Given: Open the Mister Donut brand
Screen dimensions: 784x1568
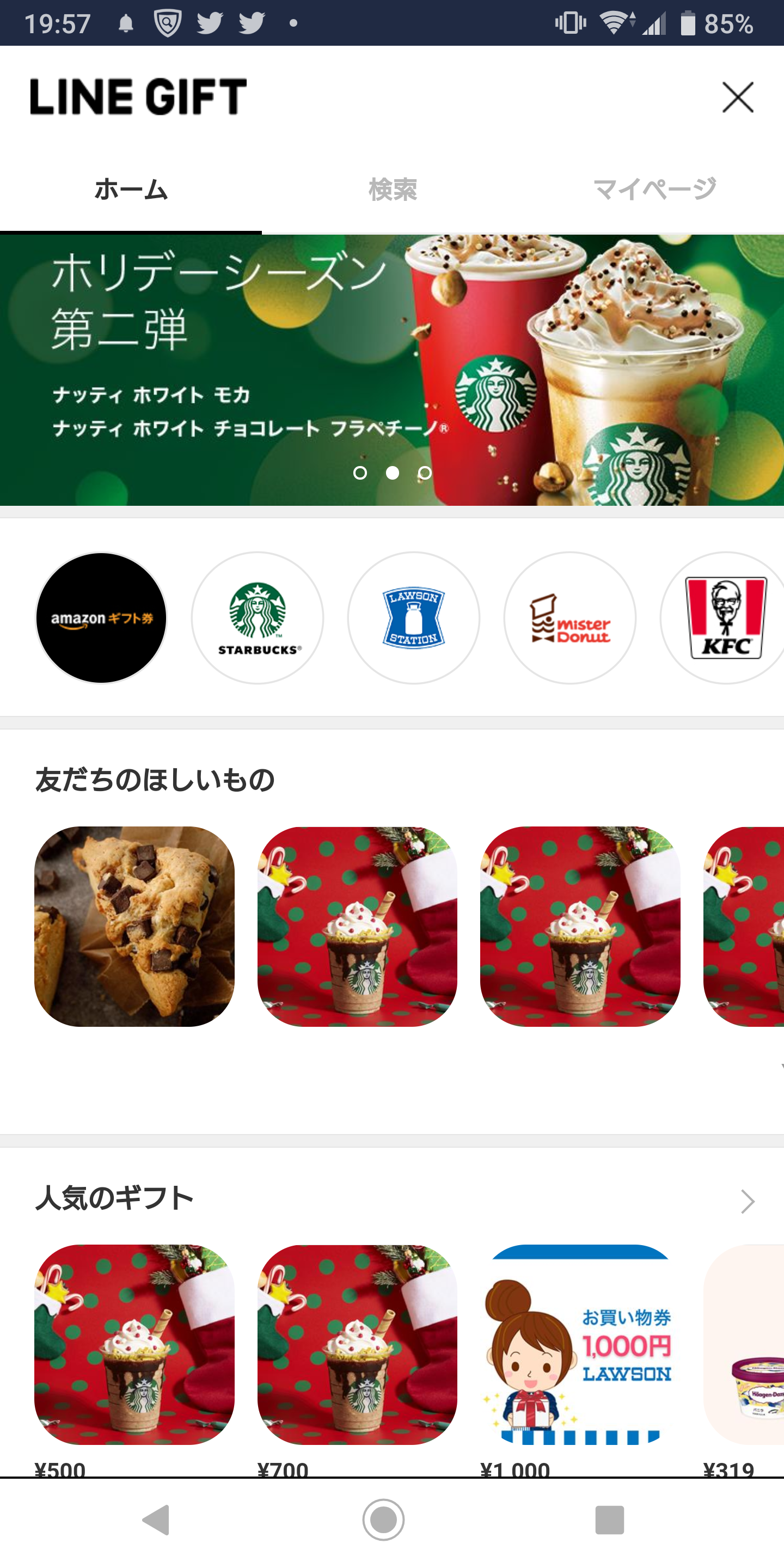Looking at the screenshot, I should (569, 618).
